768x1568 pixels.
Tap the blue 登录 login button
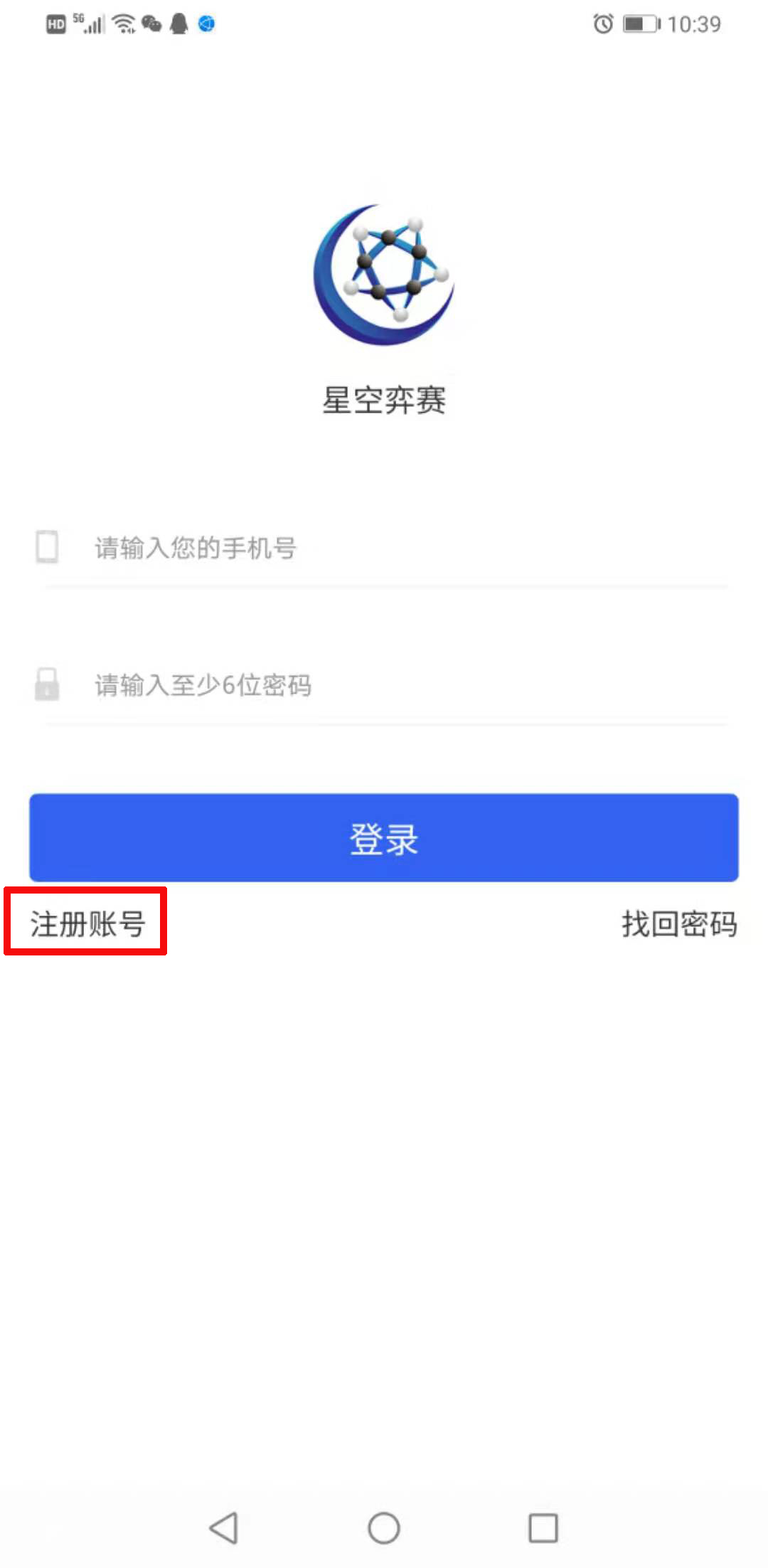click(x=384, y=838)
